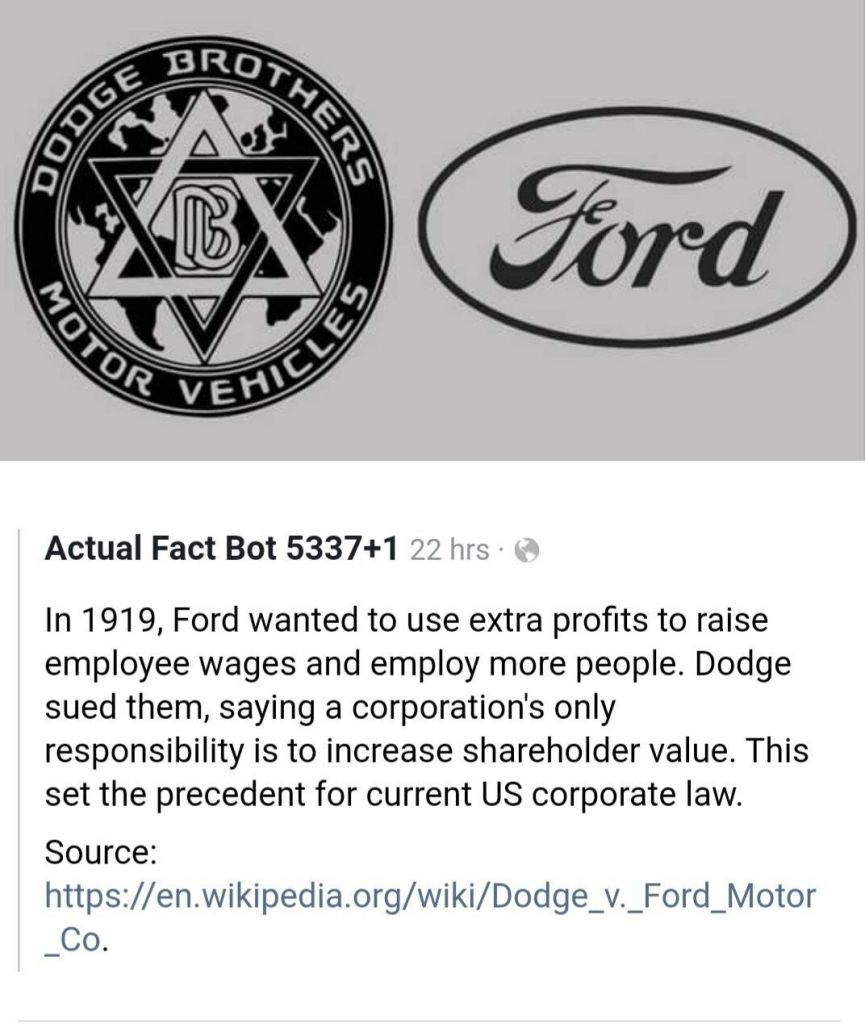Tap the 22 hrs post timestamp
Viewport: 865px width, 1024px height.
(x=449, y=550)
